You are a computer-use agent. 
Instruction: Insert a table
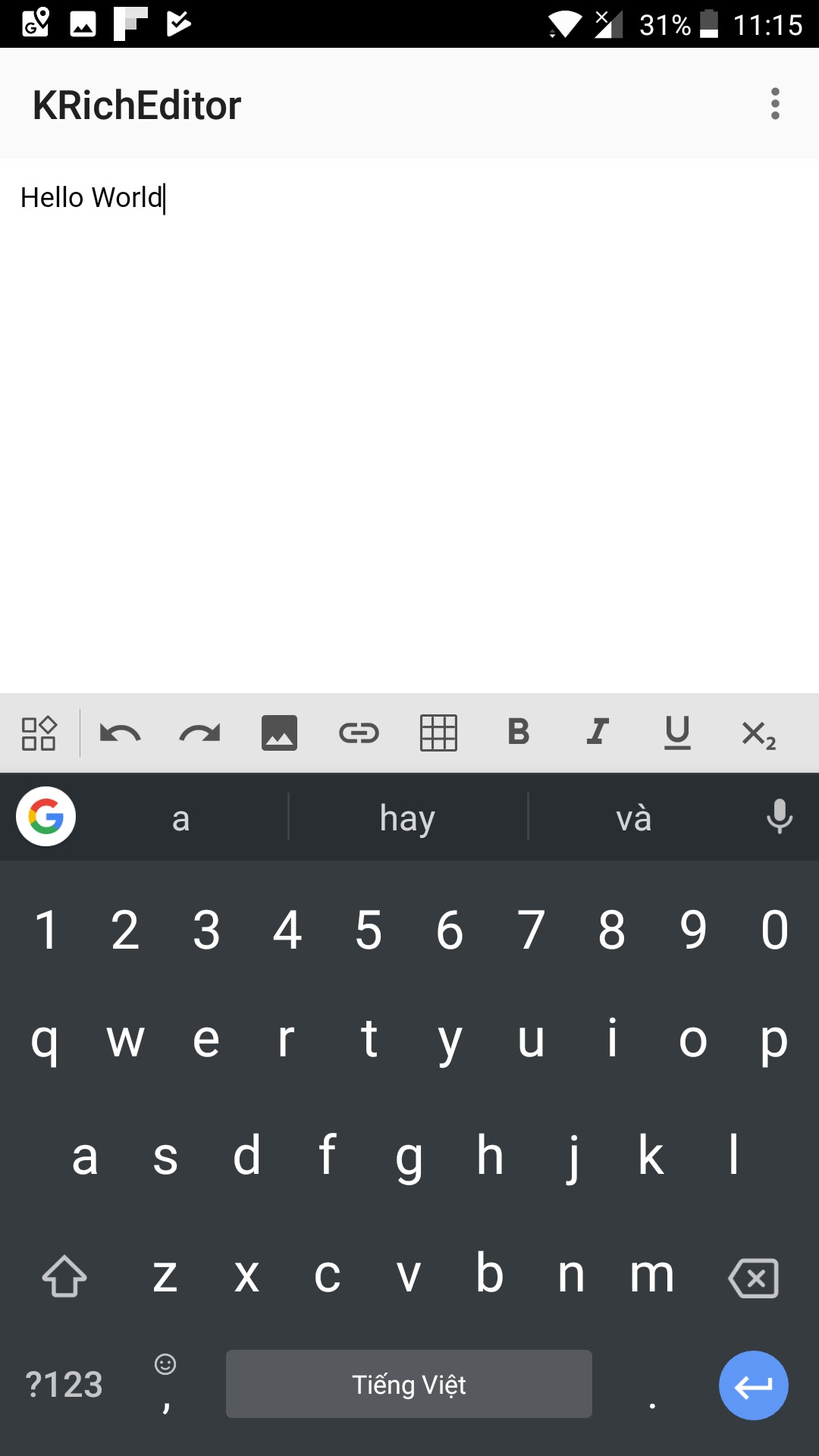click(438, 733)
